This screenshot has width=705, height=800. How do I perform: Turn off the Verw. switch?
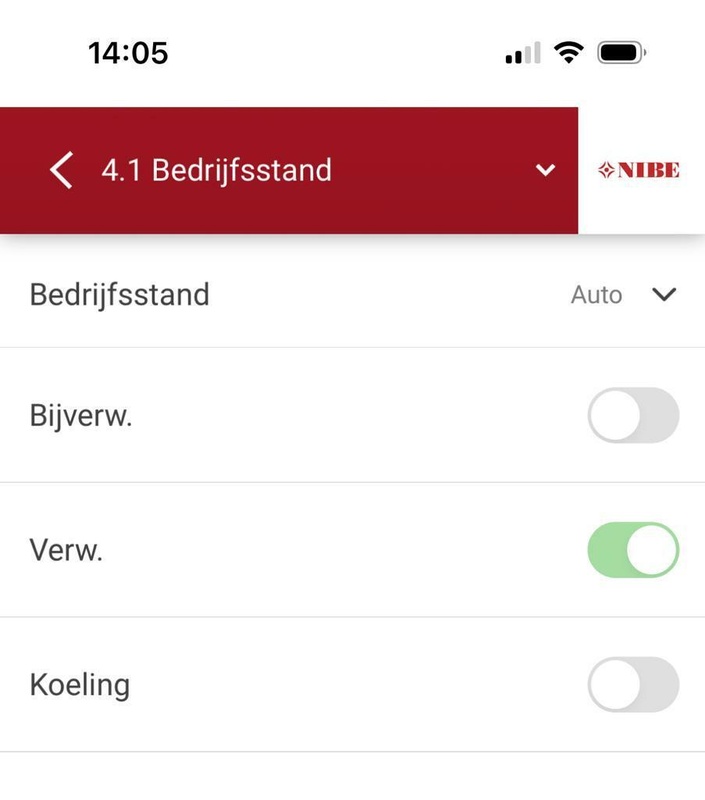pos(633,550)
